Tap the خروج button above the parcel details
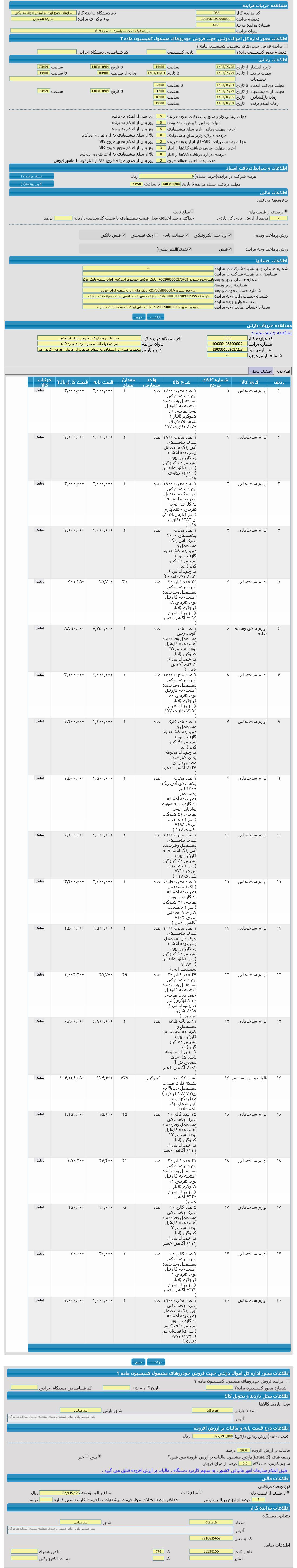 pos(139,317)
